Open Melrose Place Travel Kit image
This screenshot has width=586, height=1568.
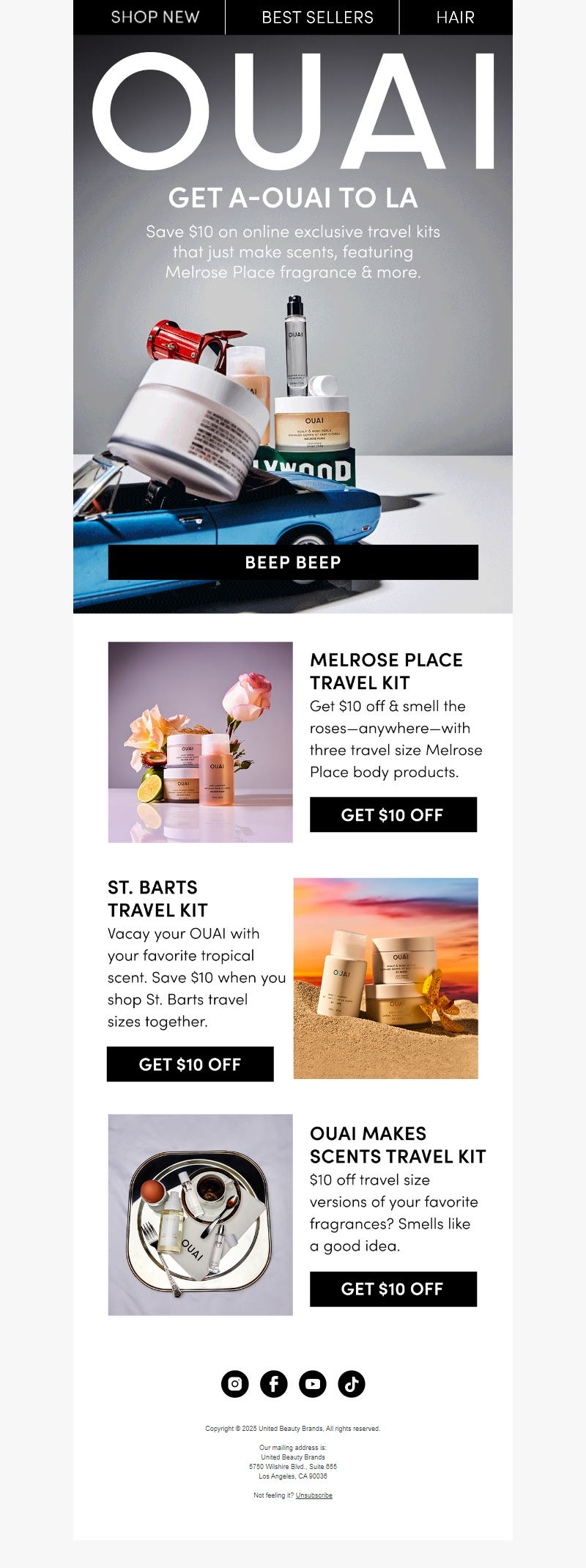click(x=200, y=742)
